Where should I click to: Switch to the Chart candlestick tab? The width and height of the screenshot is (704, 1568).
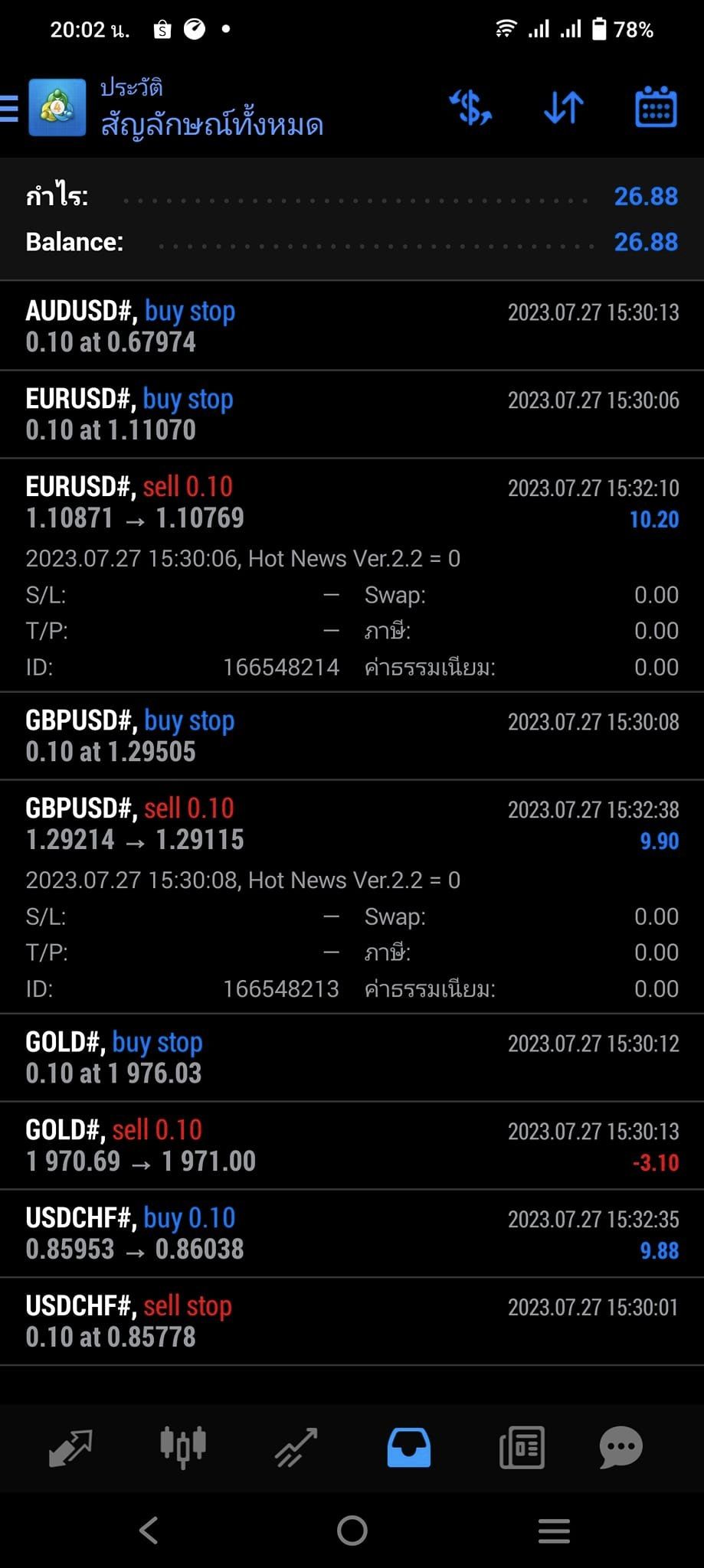click(183, 1447)
